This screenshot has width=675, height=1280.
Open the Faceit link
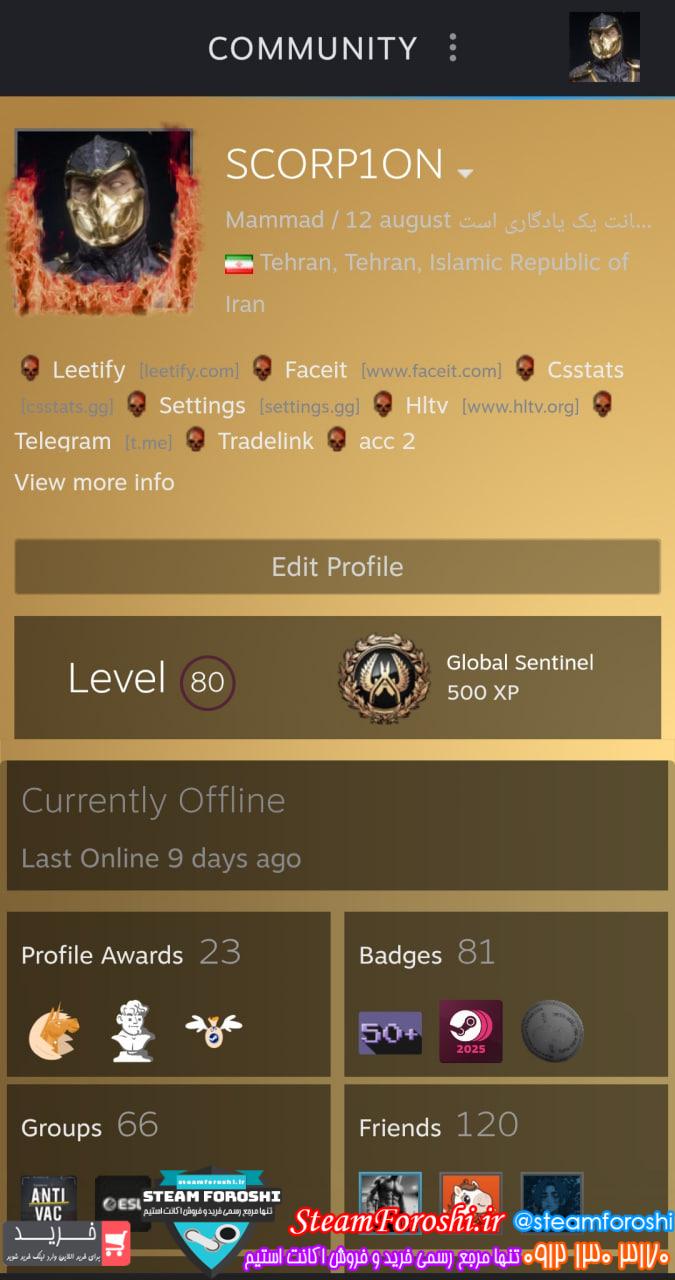click(316, 370)
